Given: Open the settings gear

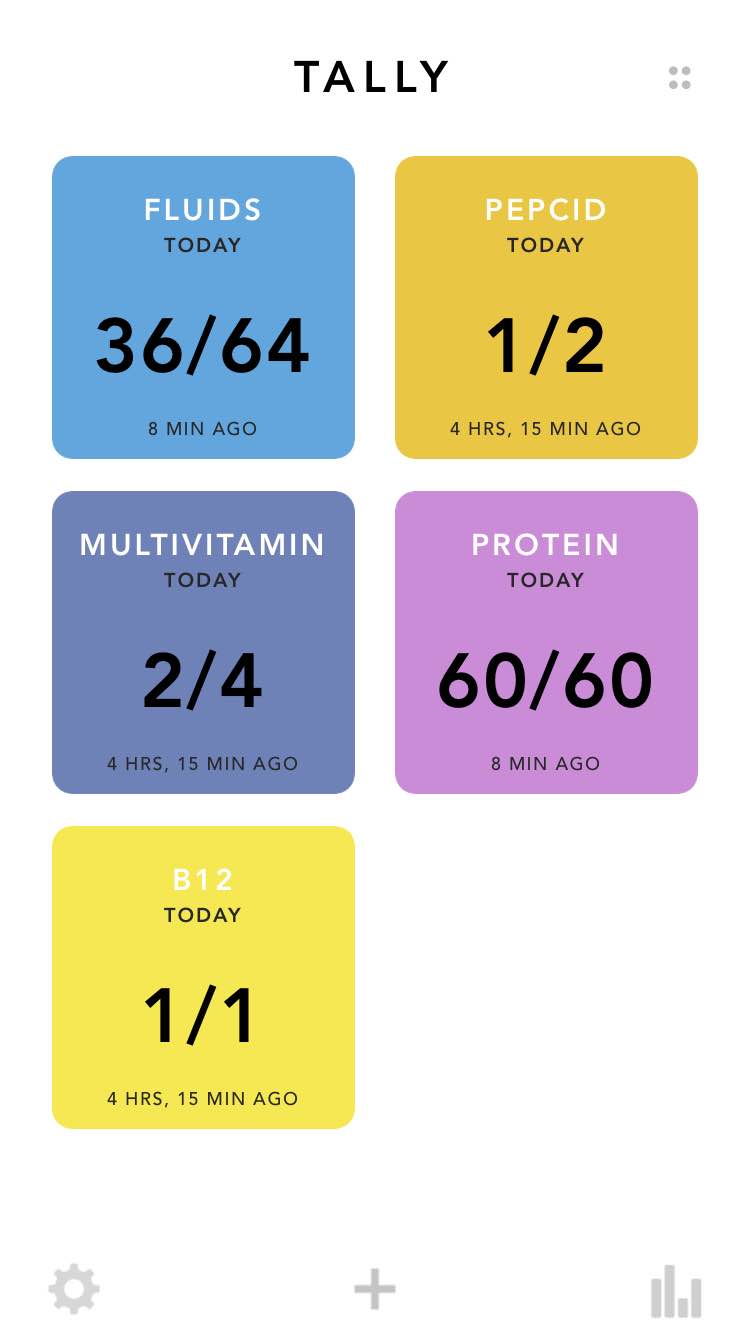Looking at the screenshot, I should coord(74,1289).
